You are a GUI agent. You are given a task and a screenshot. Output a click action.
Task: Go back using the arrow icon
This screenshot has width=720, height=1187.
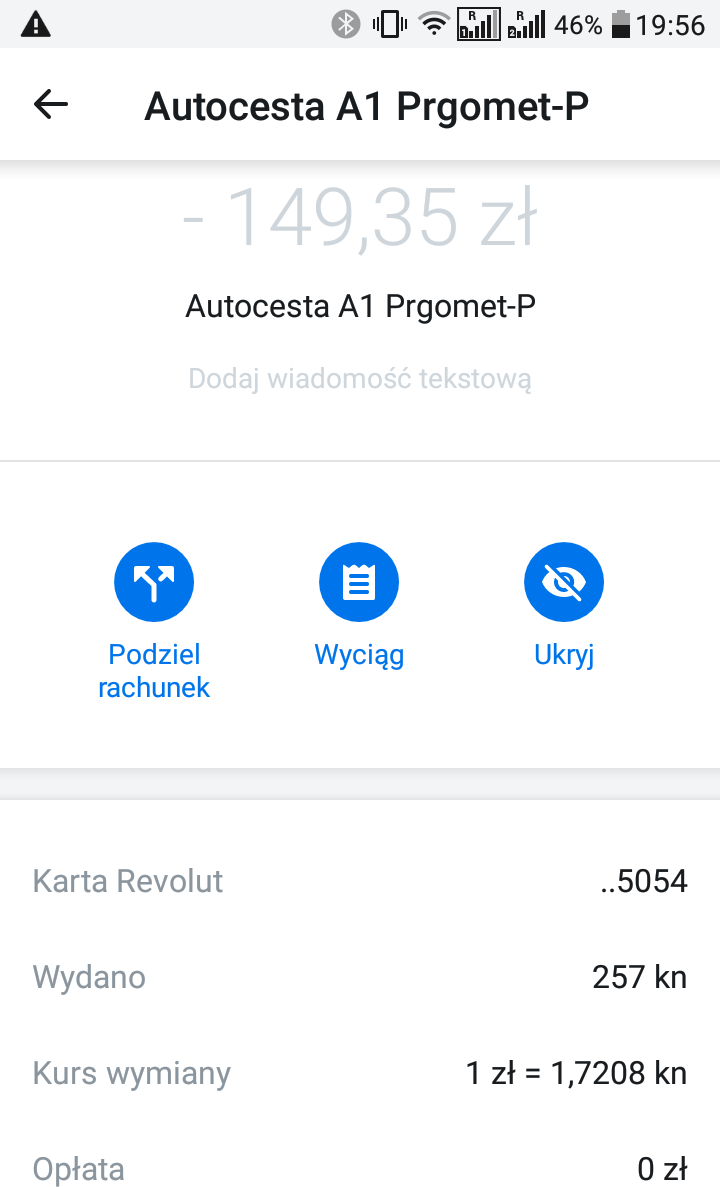pyautogui.click(x=50, y=104)
